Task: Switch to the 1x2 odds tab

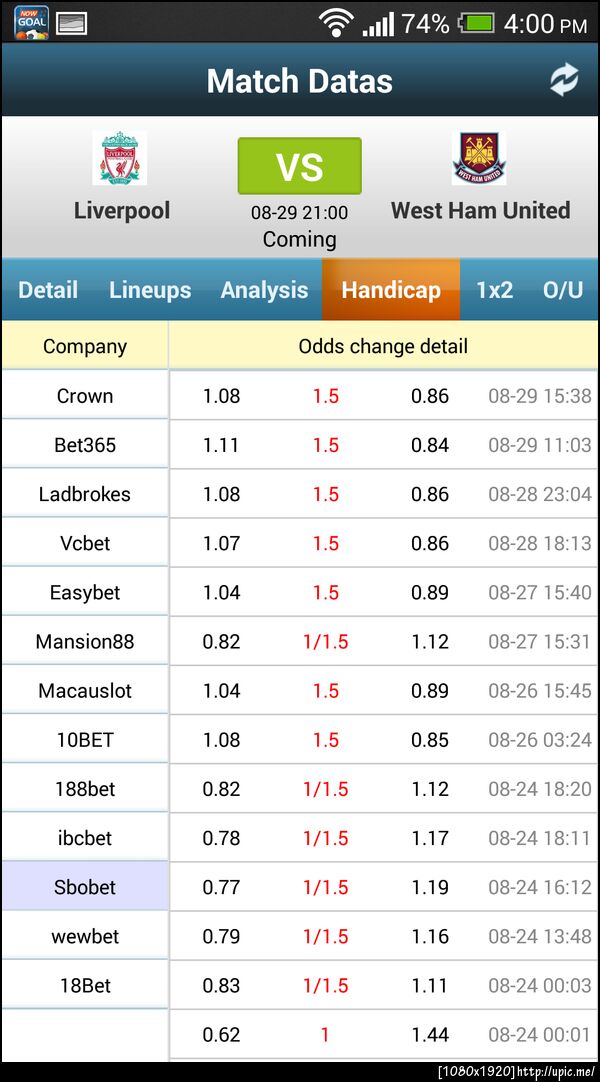Action: (x=494, y=290)
